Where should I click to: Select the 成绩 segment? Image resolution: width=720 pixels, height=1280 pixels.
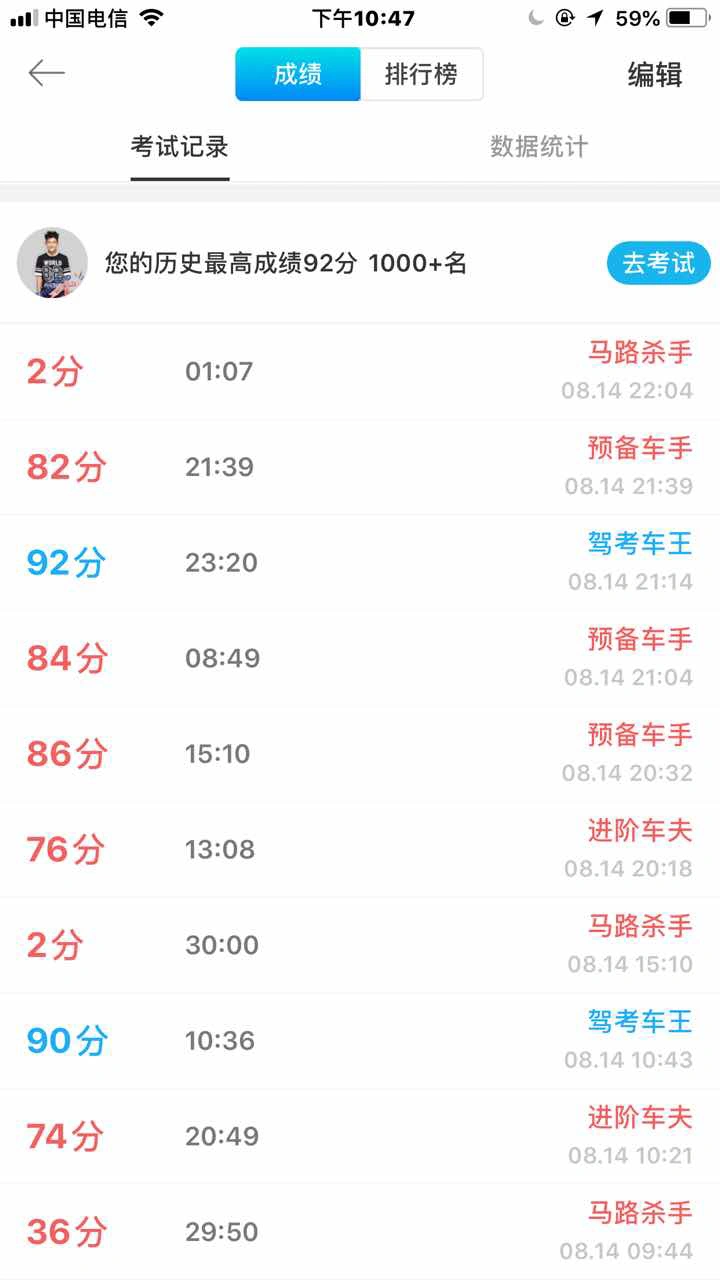click(298, 74)
